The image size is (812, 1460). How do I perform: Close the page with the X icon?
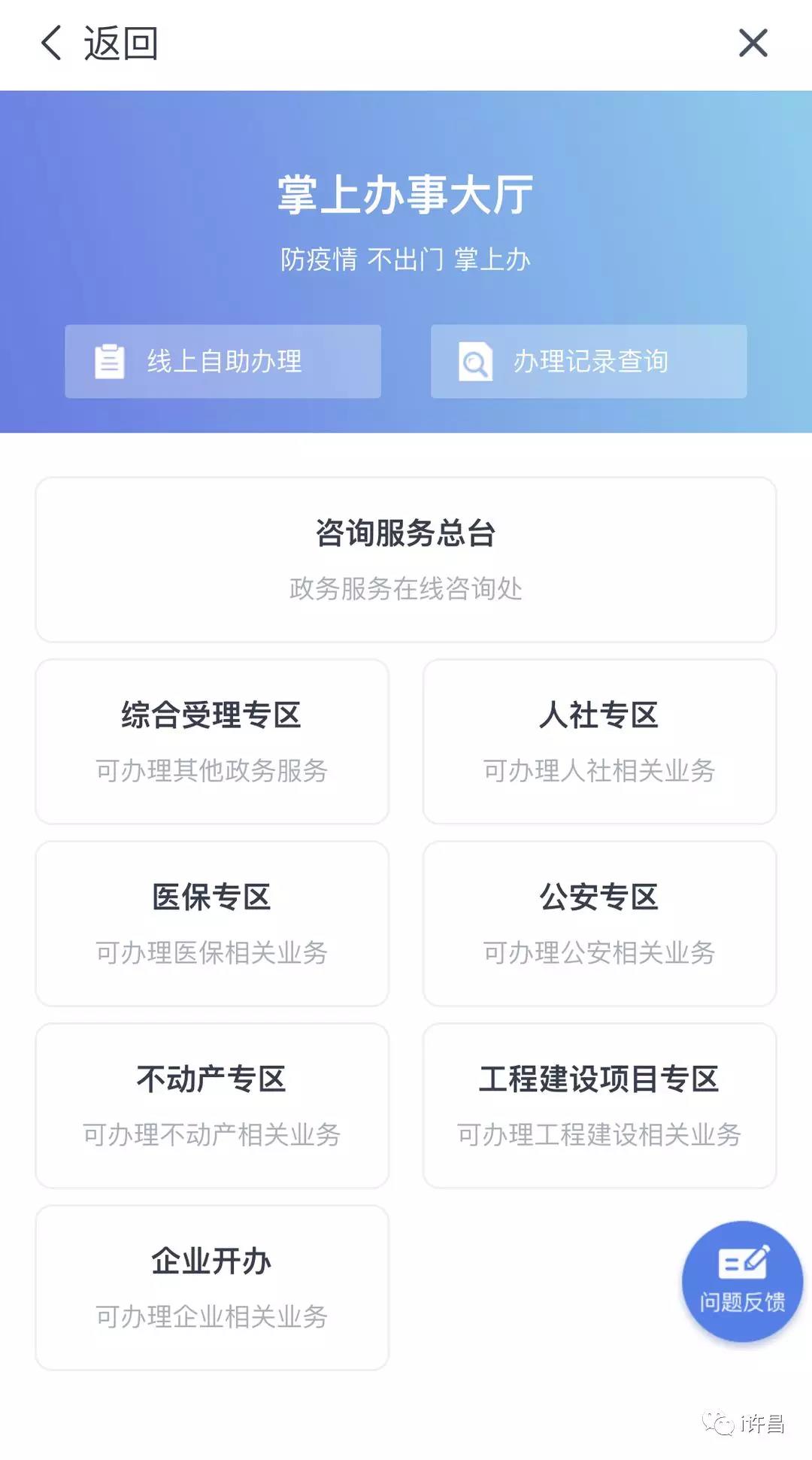click(753, 43)
